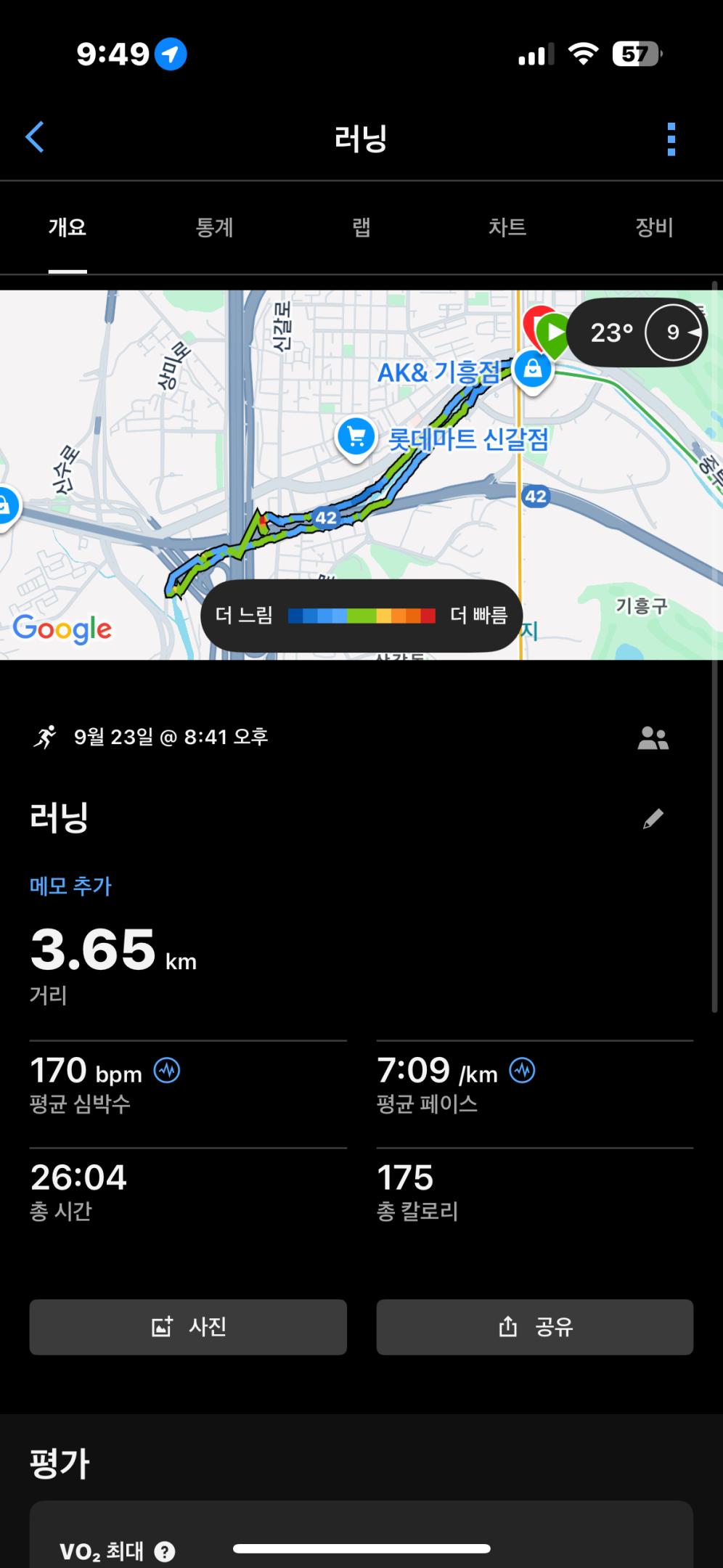Open the people/connections icon
This screenshot has height=1568, width=723.
coord(653,738)
